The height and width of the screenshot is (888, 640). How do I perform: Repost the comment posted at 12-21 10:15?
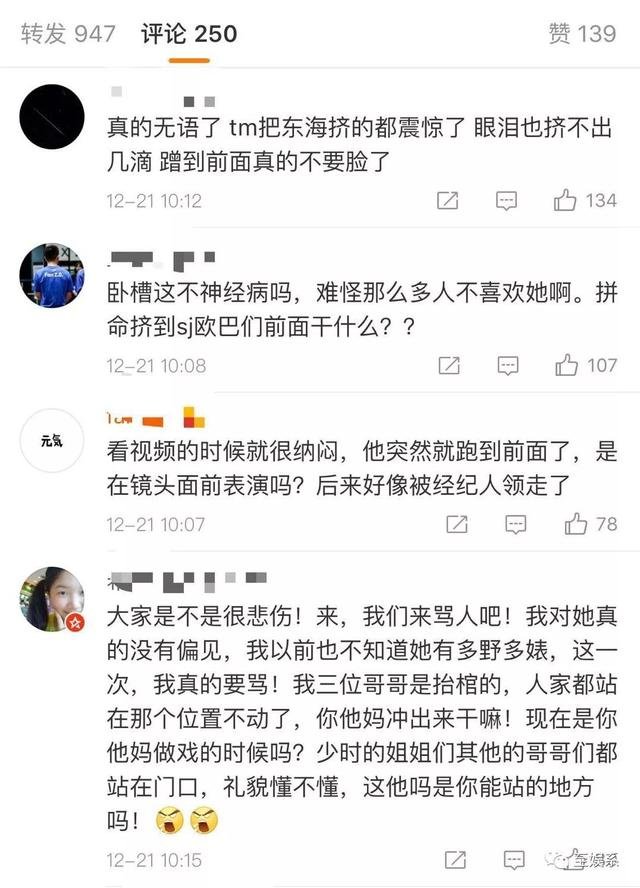(456, 859)
